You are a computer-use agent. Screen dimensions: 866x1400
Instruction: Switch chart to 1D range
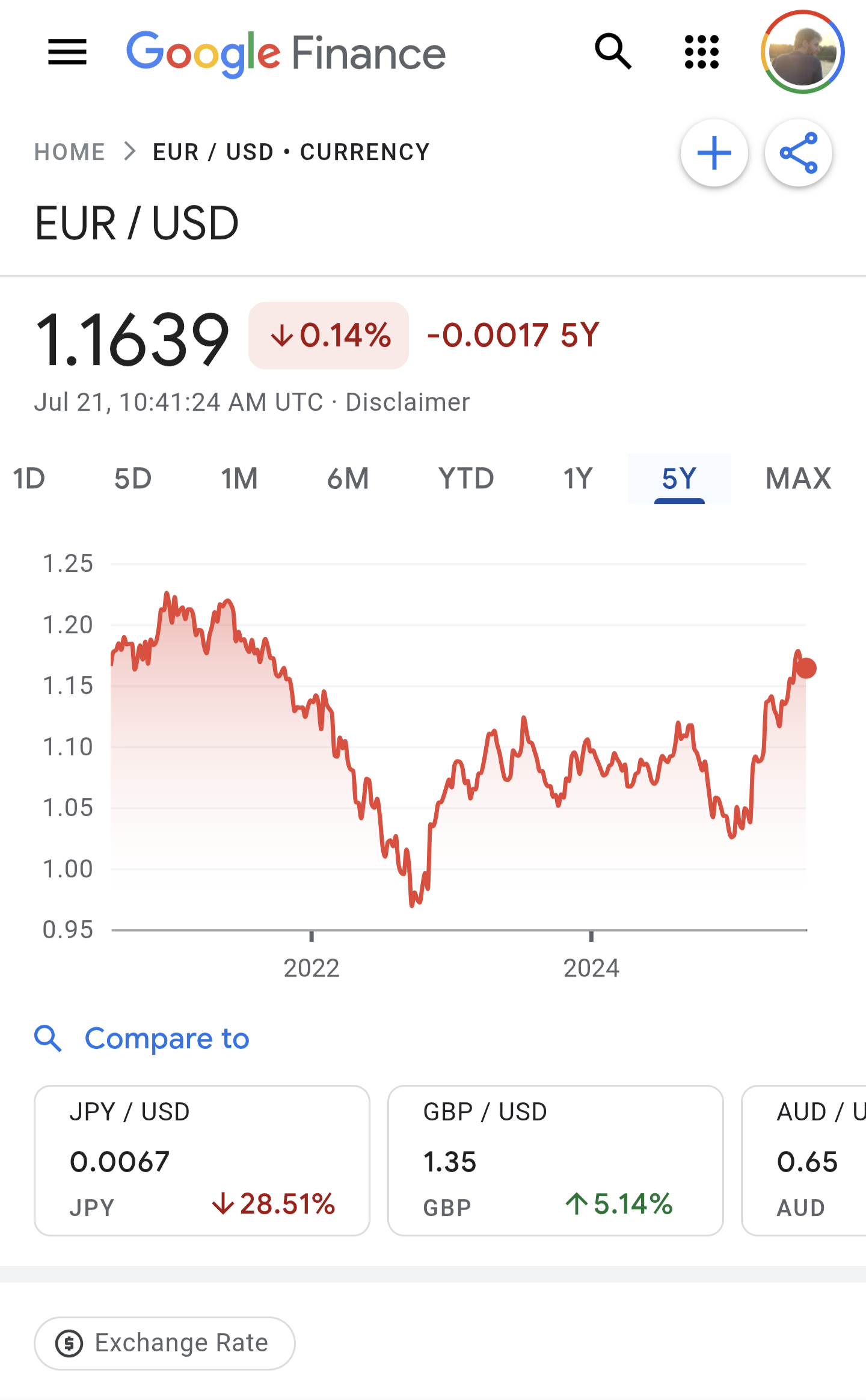click(29, 479)
